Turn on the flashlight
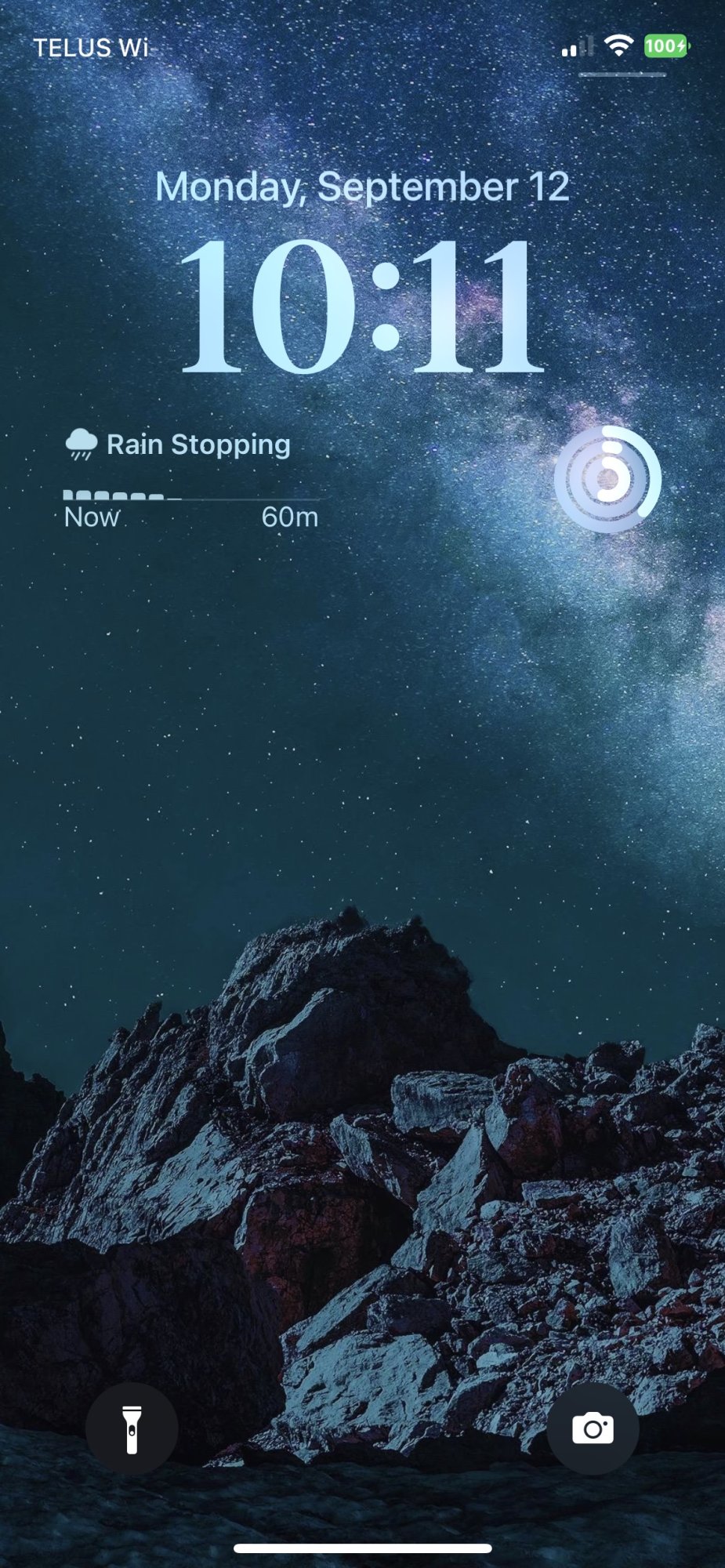Image resolution: width=725 pixels, height=1568 pixels. point(132,1428)
